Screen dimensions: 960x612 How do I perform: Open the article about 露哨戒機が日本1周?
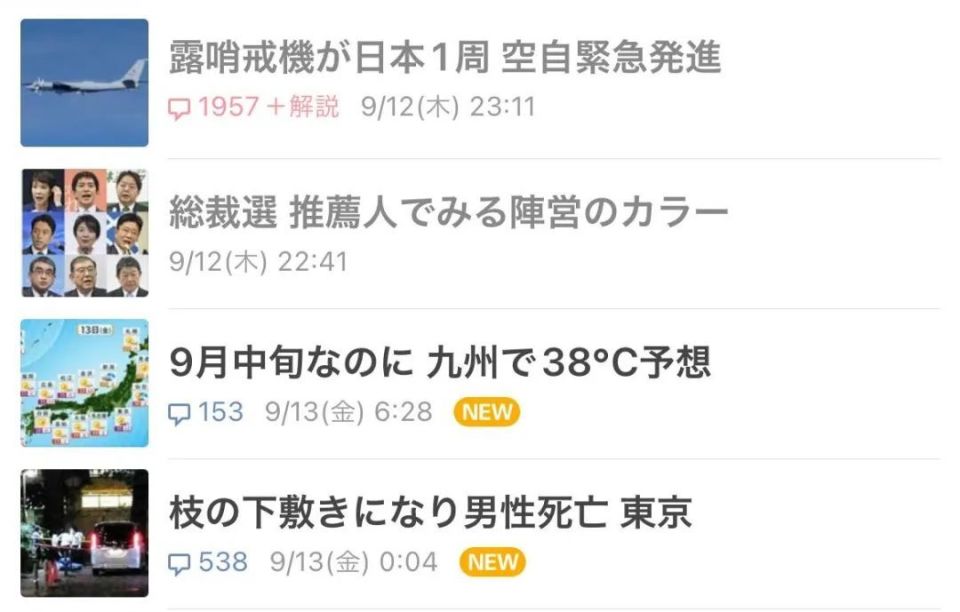(445, 58)
